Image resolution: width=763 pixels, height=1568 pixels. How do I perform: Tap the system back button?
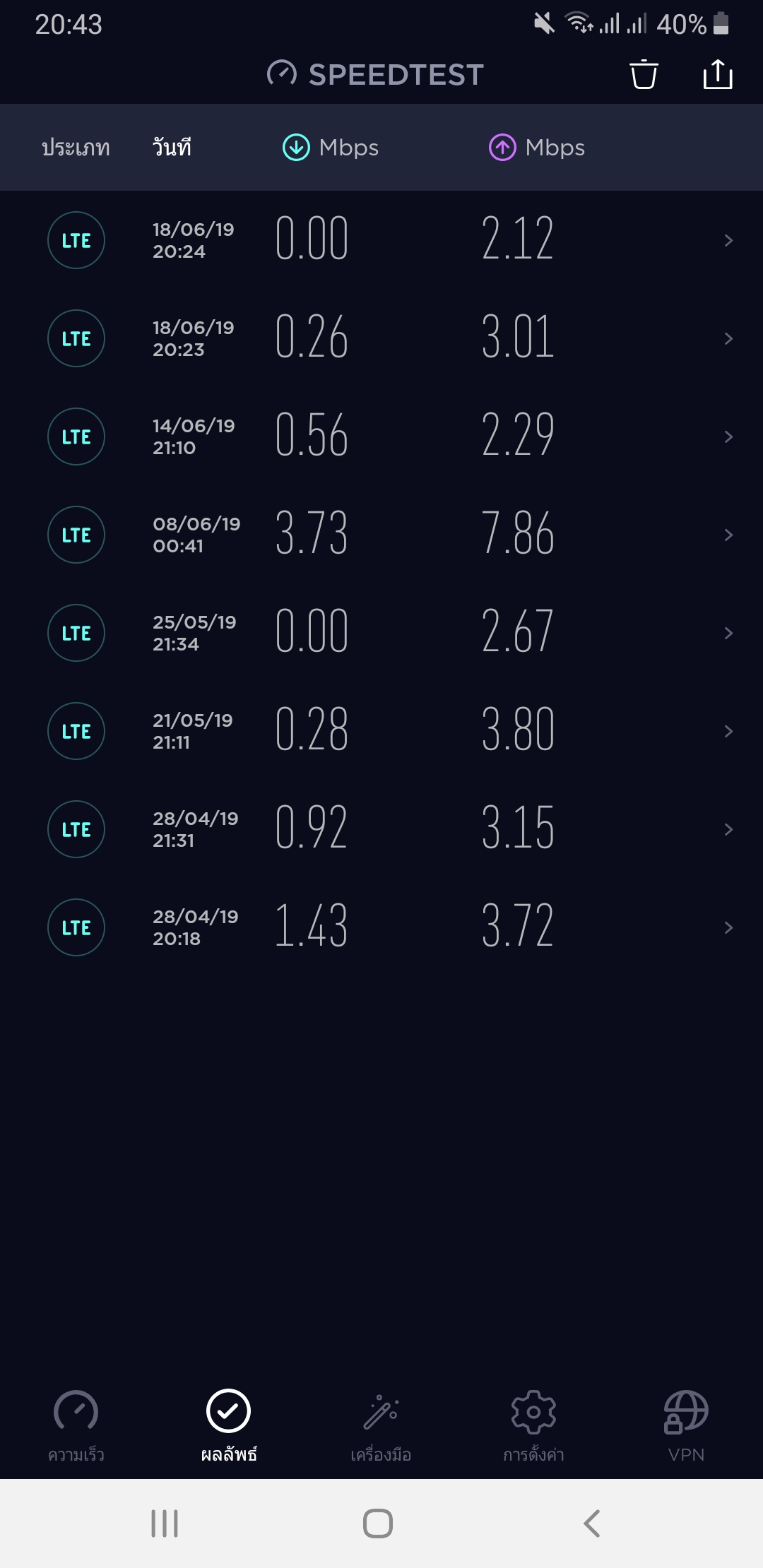[x=592, y=1524]
